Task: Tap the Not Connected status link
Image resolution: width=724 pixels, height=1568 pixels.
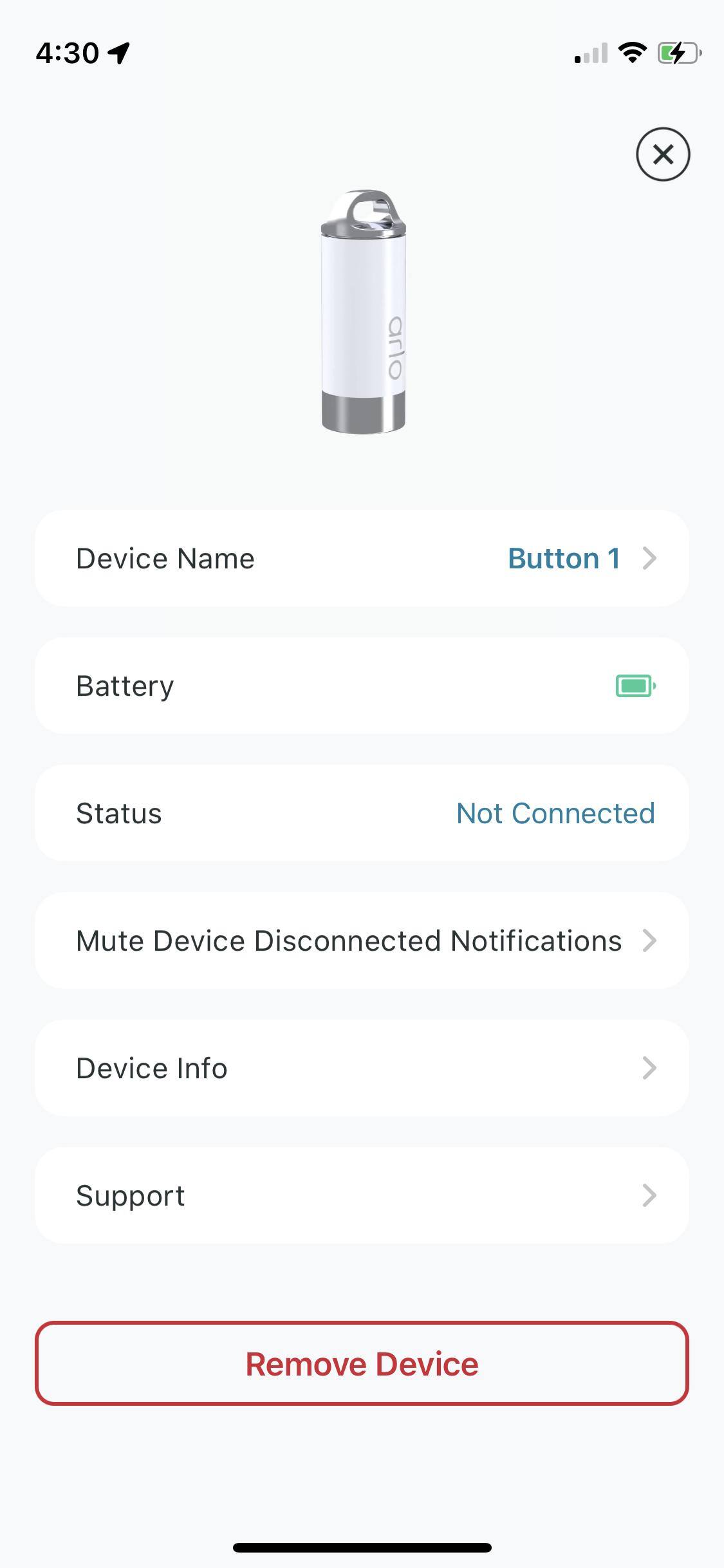Action: tap(555, 813)
